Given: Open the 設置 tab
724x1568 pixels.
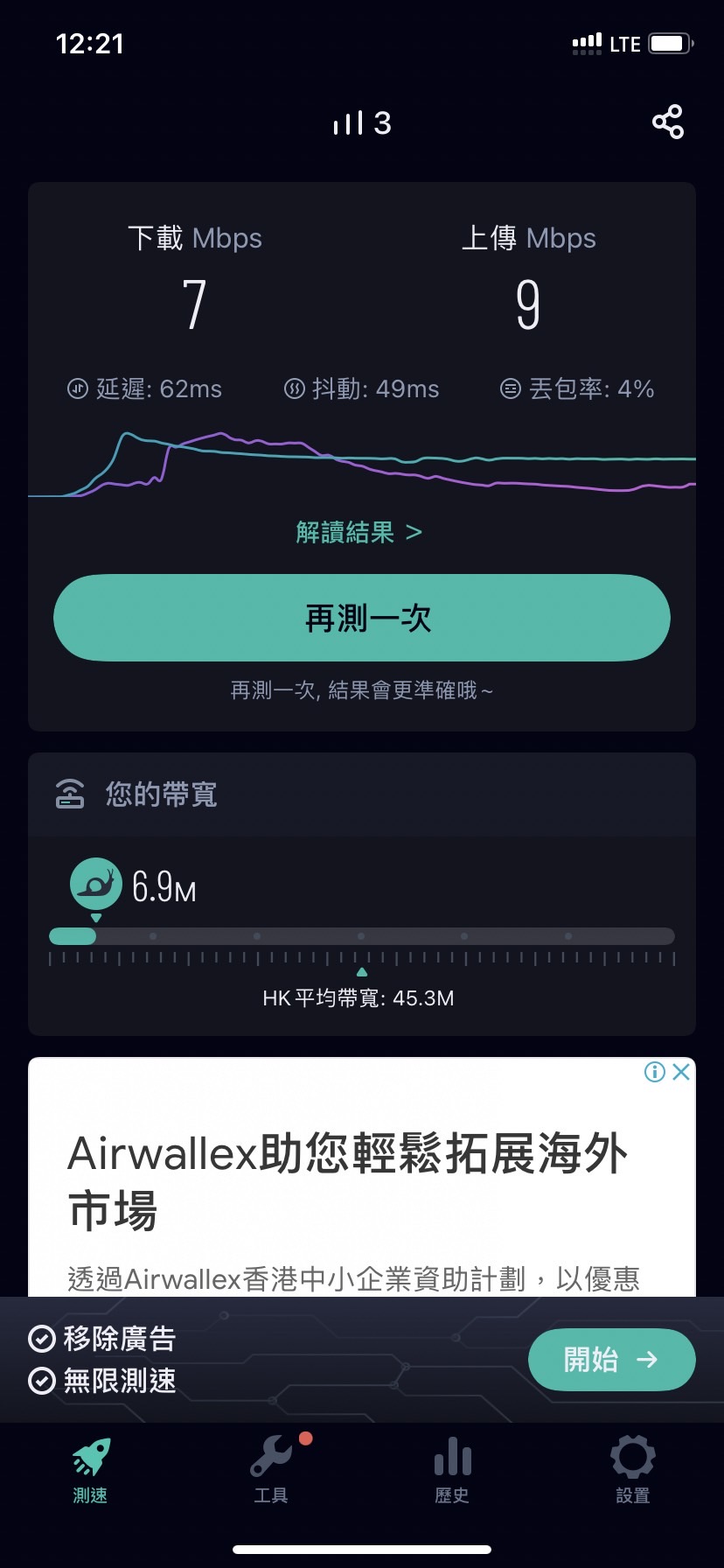Looking at the screenshot, I should point(633,1470).
